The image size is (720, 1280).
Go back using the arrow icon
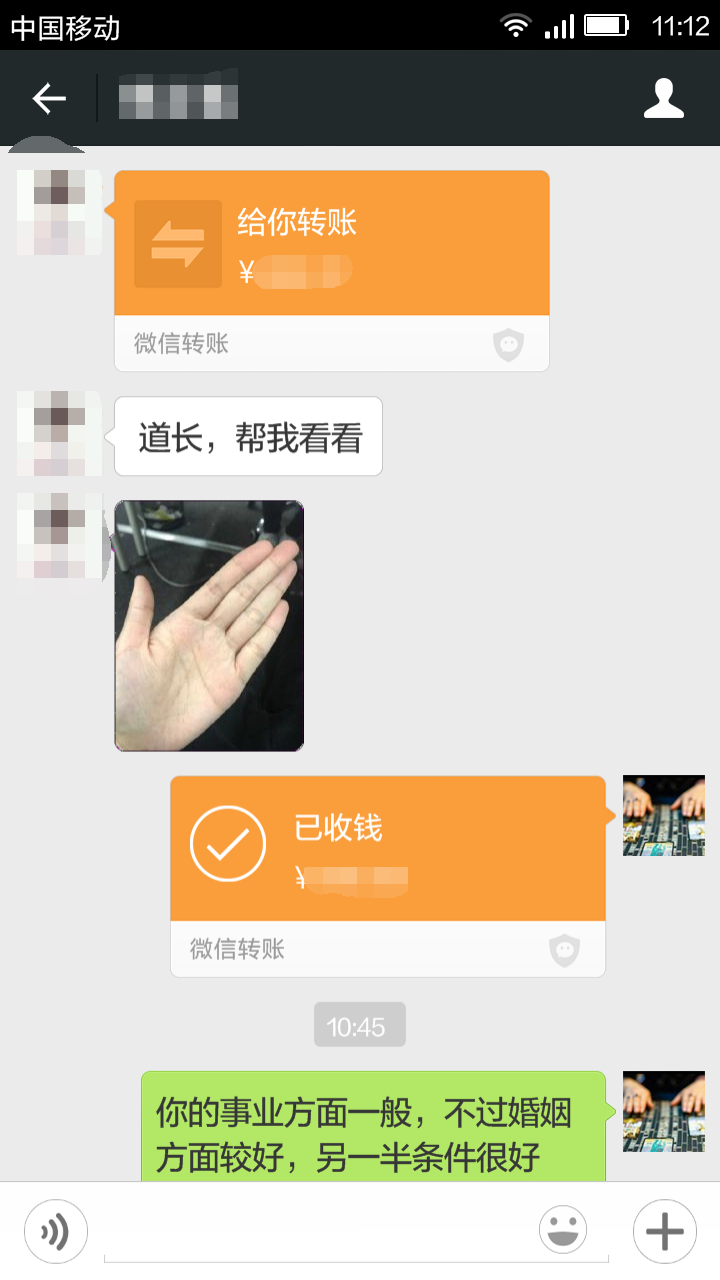48,98
